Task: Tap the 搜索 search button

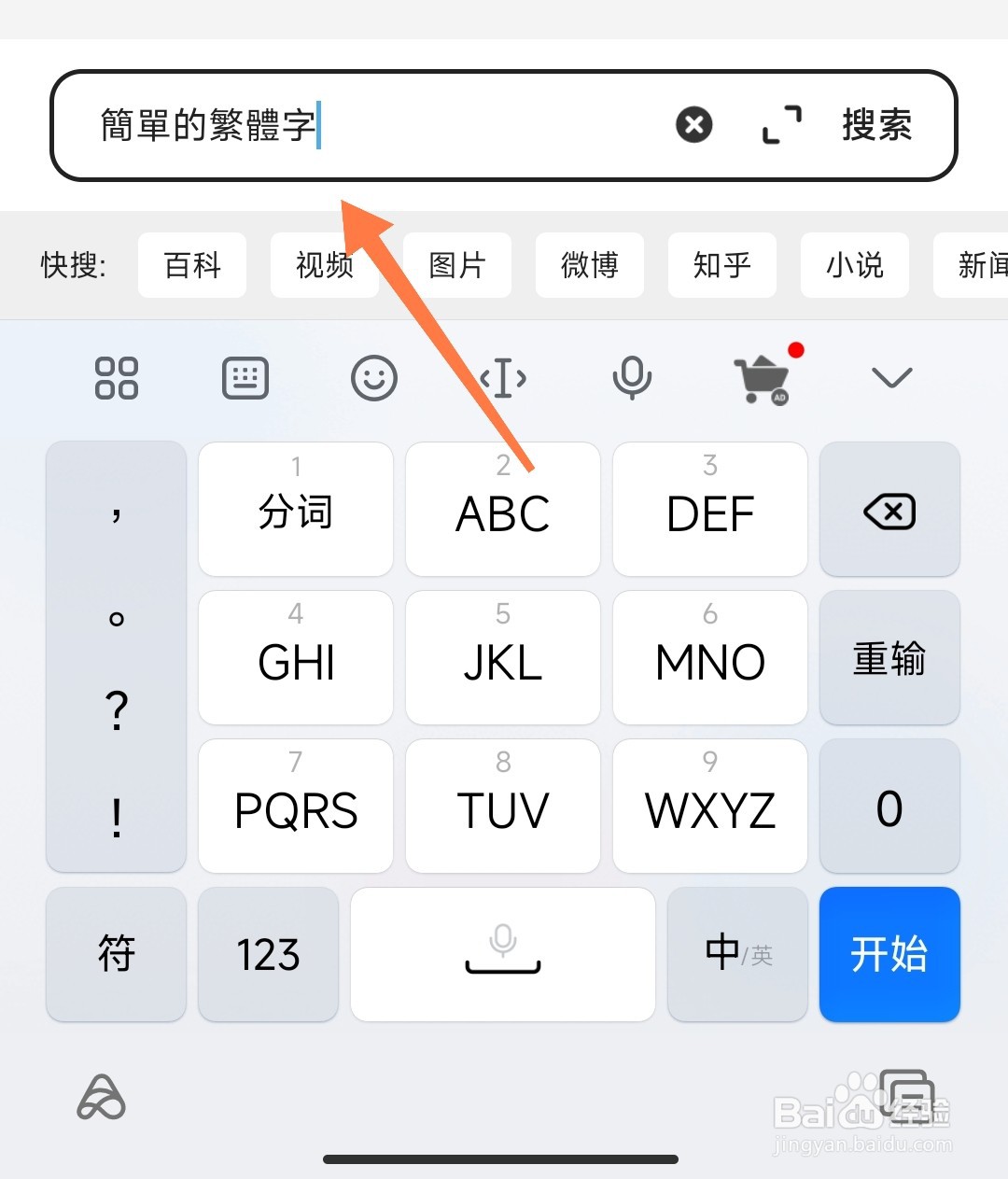Action: 877,126
